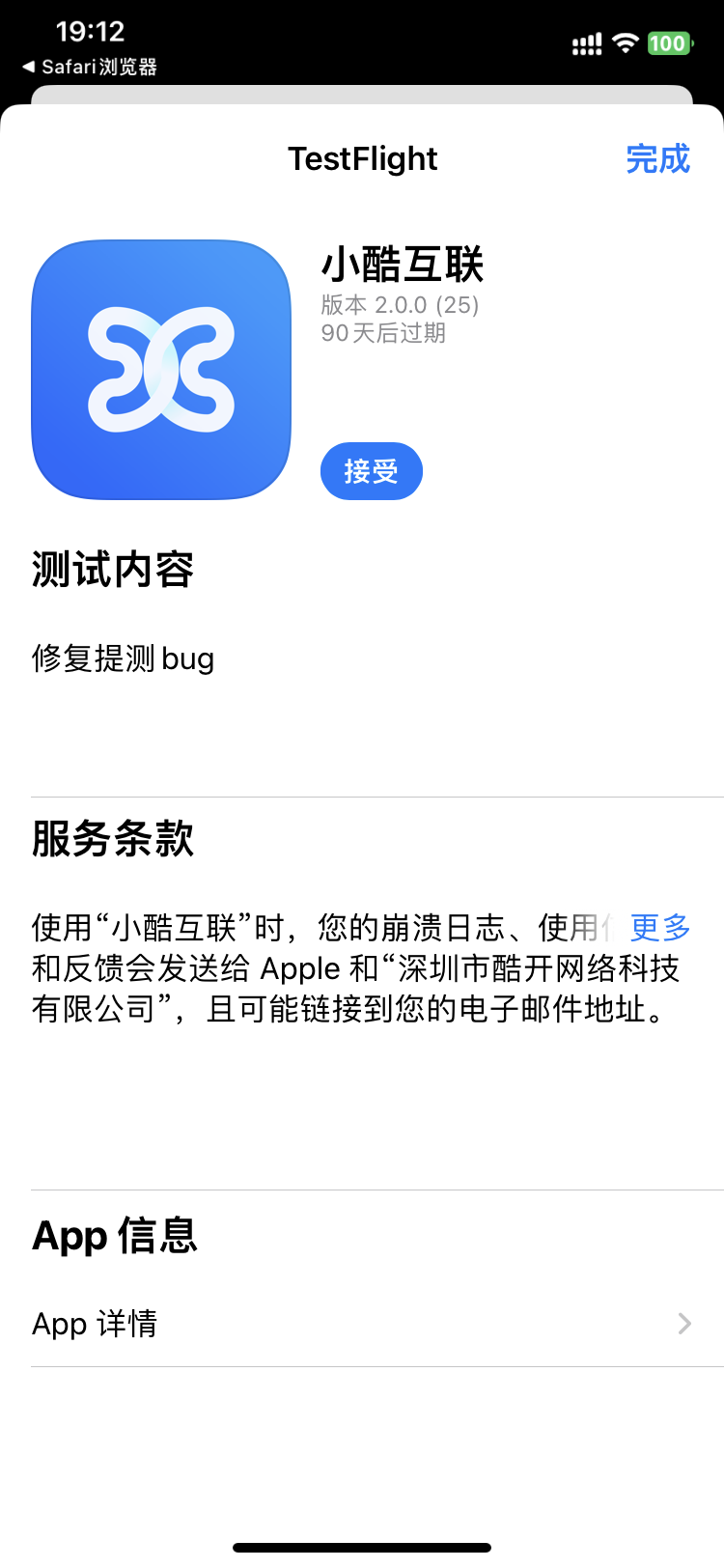Tap 完成 to close TestFlight sheet

(657, 158)
